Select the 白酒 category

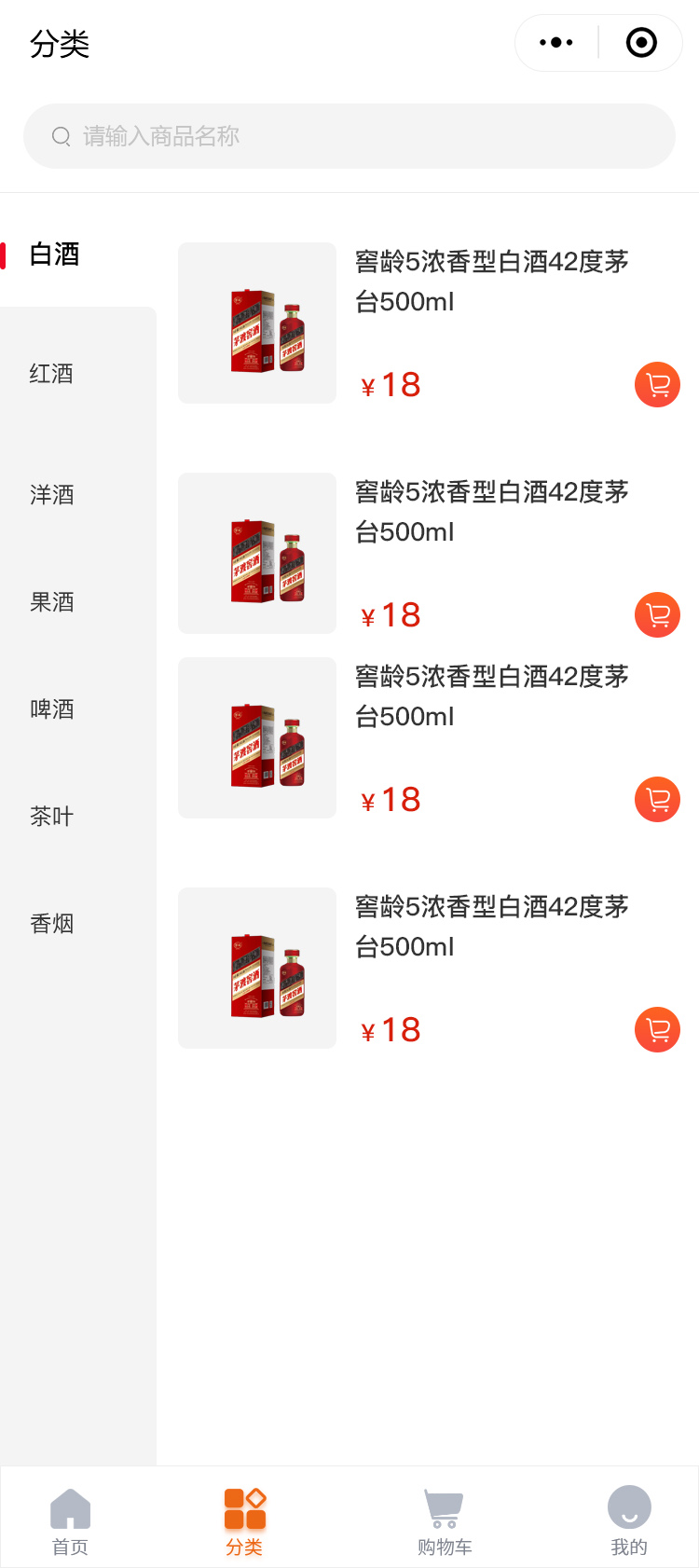(55, 254)
